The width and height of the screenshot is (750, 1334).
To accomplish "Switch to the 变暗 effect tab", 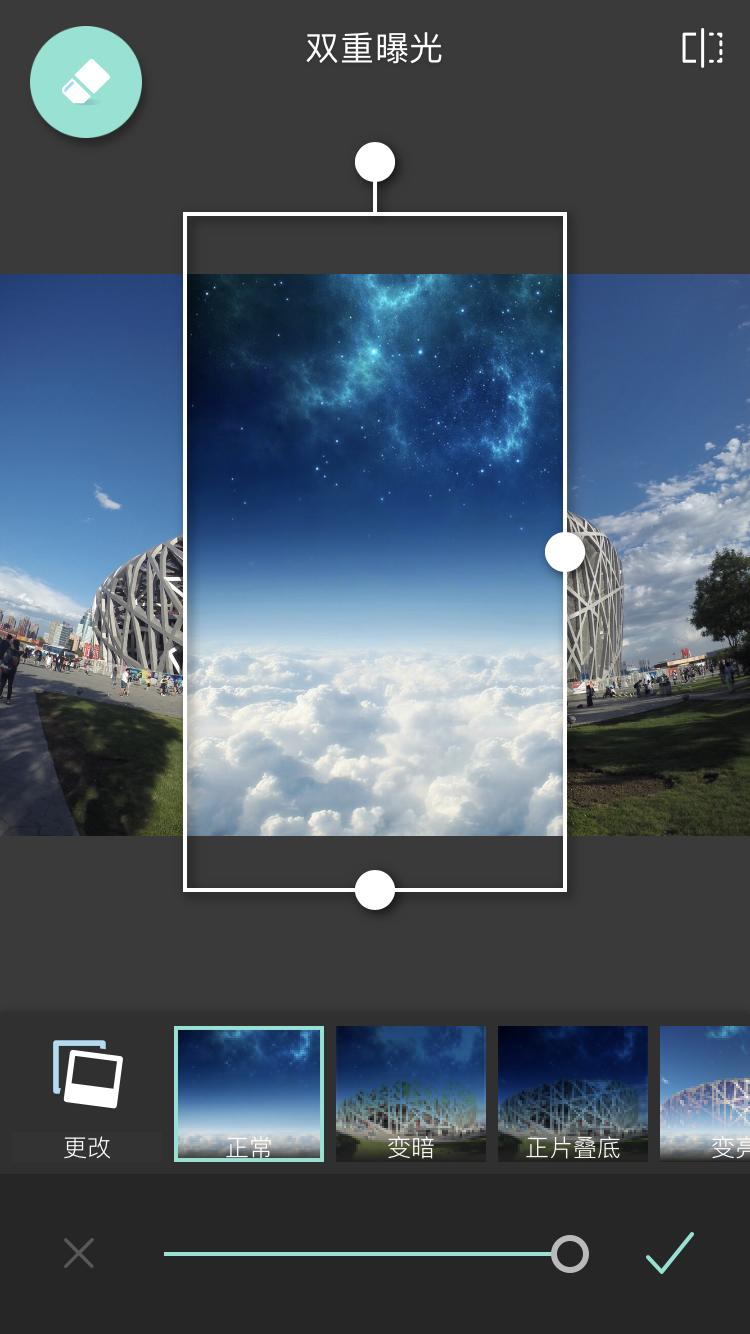I will coord(411,1093).
